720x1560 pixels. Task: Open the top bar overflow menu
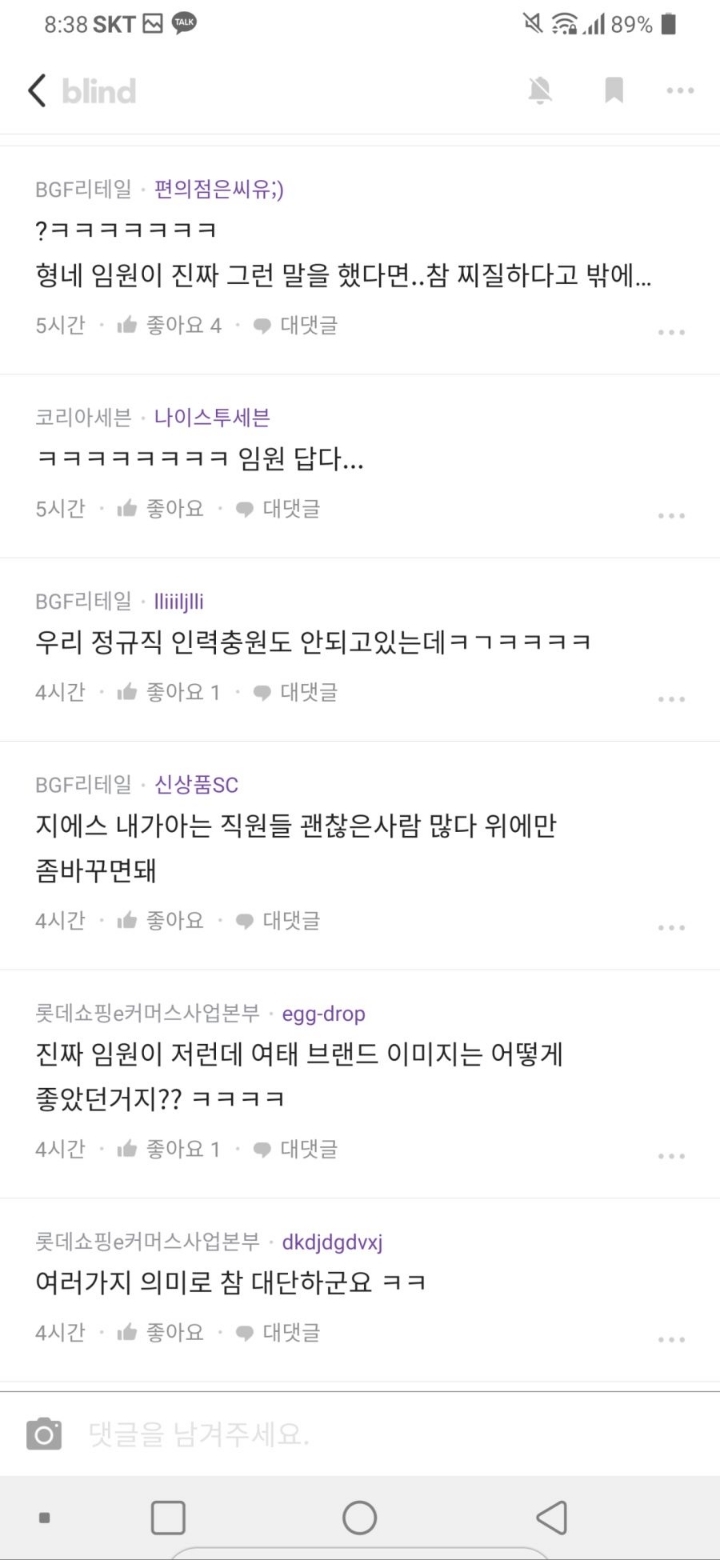[x=680, y=91]
